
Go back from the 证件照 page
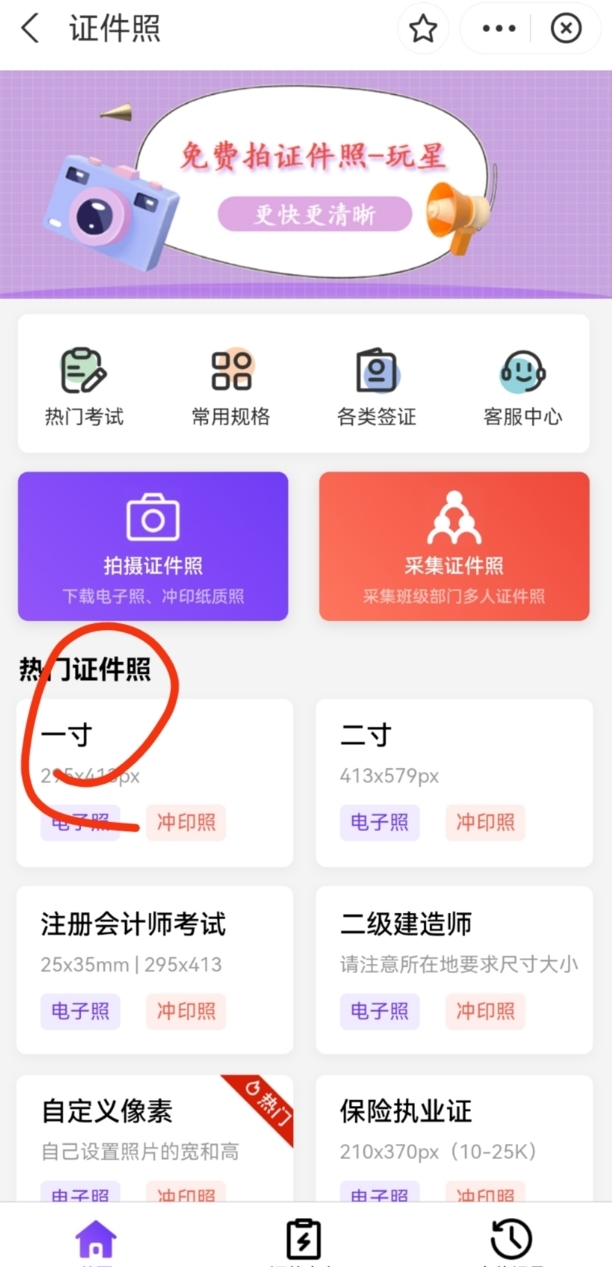pyautogui.click(x=30, y=29)
